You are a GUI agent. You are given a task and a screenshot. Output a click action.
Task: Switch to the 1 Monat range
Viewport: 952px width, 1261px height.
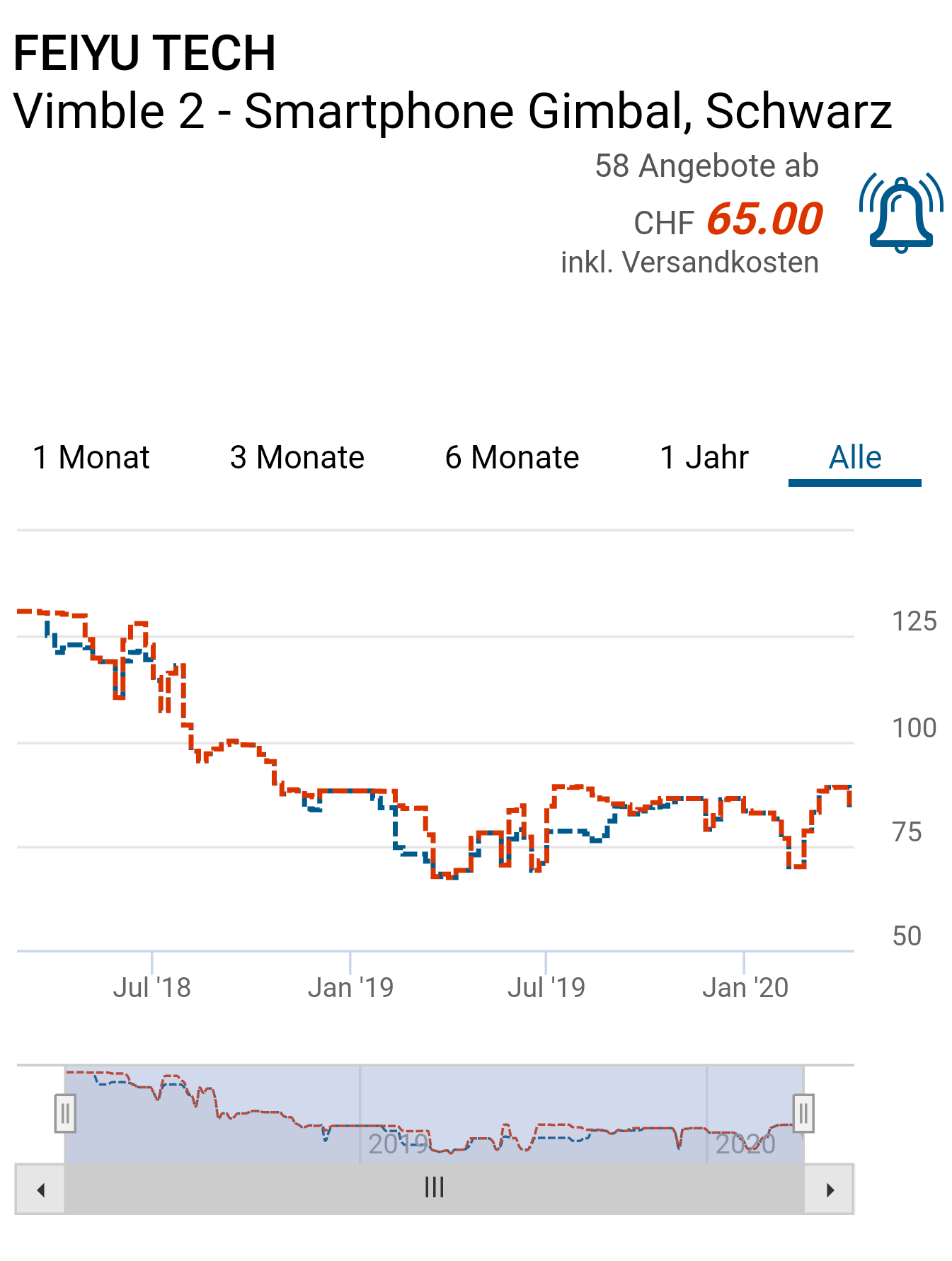(x=91, y=458)
